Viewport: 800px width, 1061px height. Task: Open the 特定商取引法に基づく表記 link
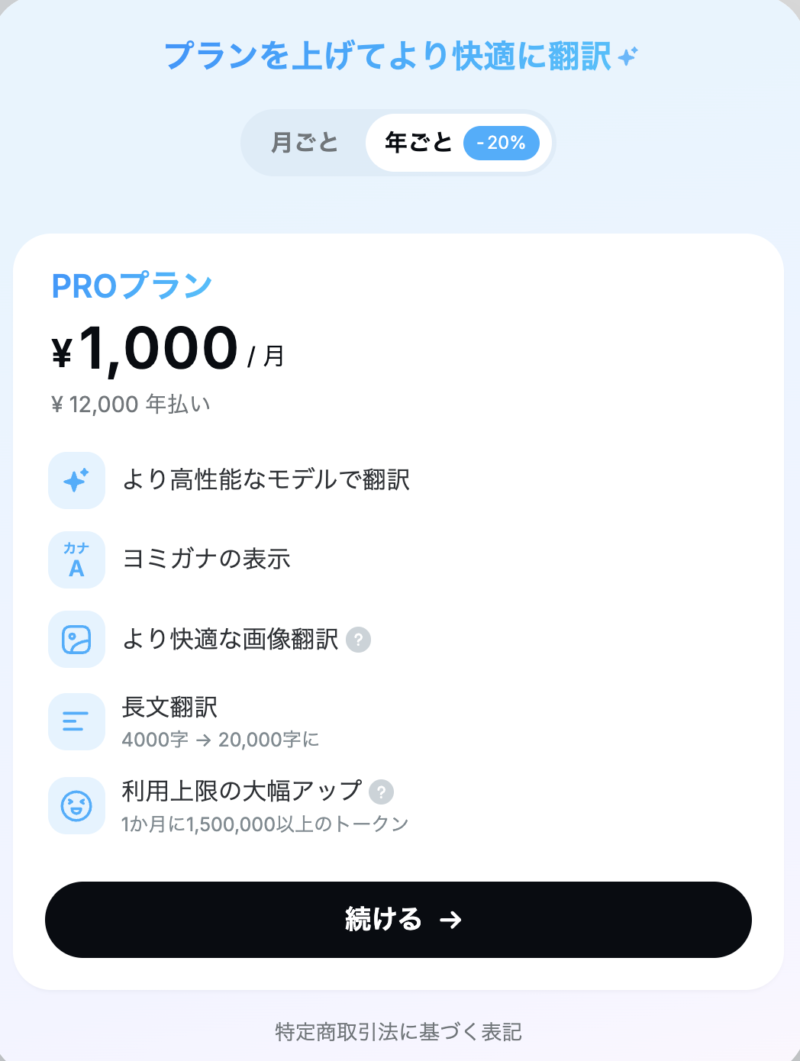point(398,1031)
